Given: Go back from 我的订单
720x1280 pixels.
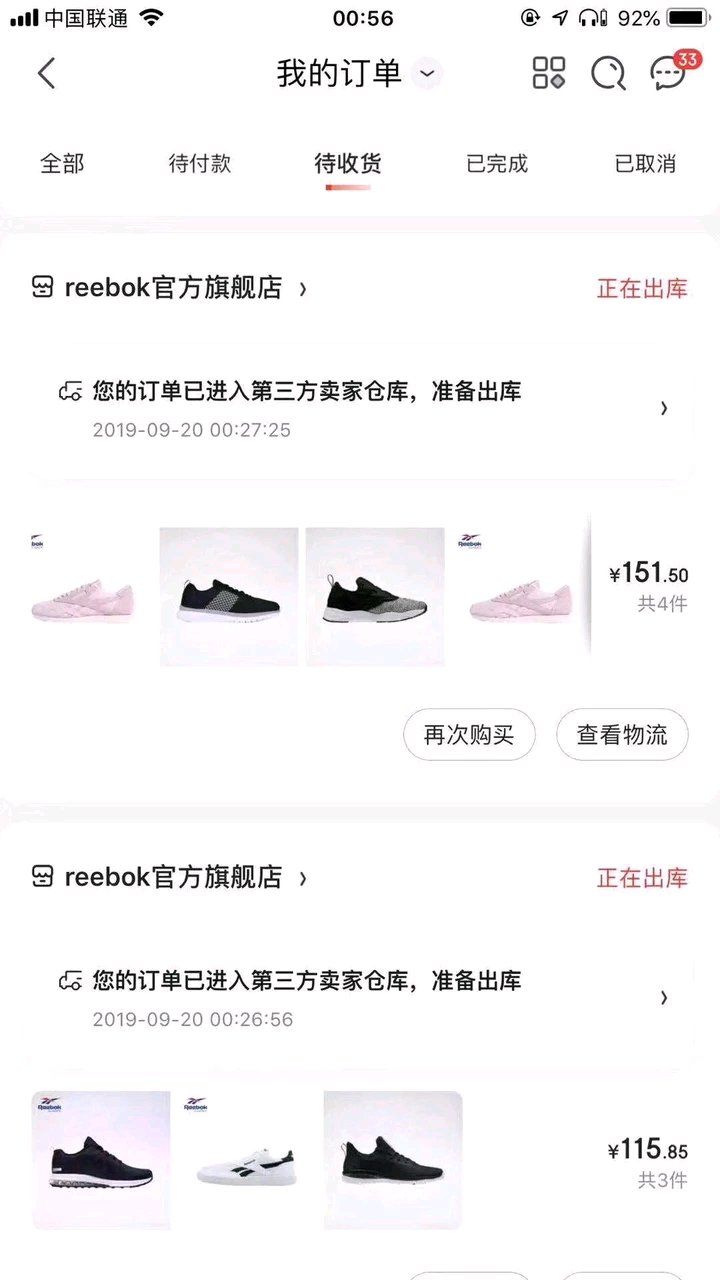Looking at the screenshot, I should 47,73.
